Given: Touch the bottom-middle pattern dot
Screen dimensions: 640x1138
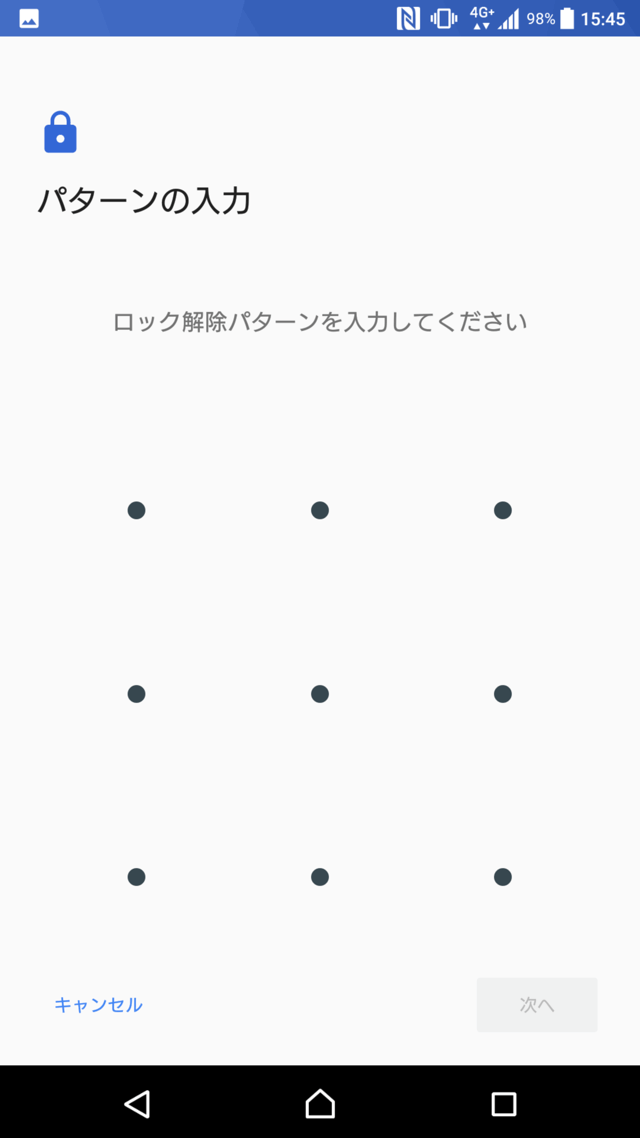Looking at the screenshot, I should pos(320,877).
